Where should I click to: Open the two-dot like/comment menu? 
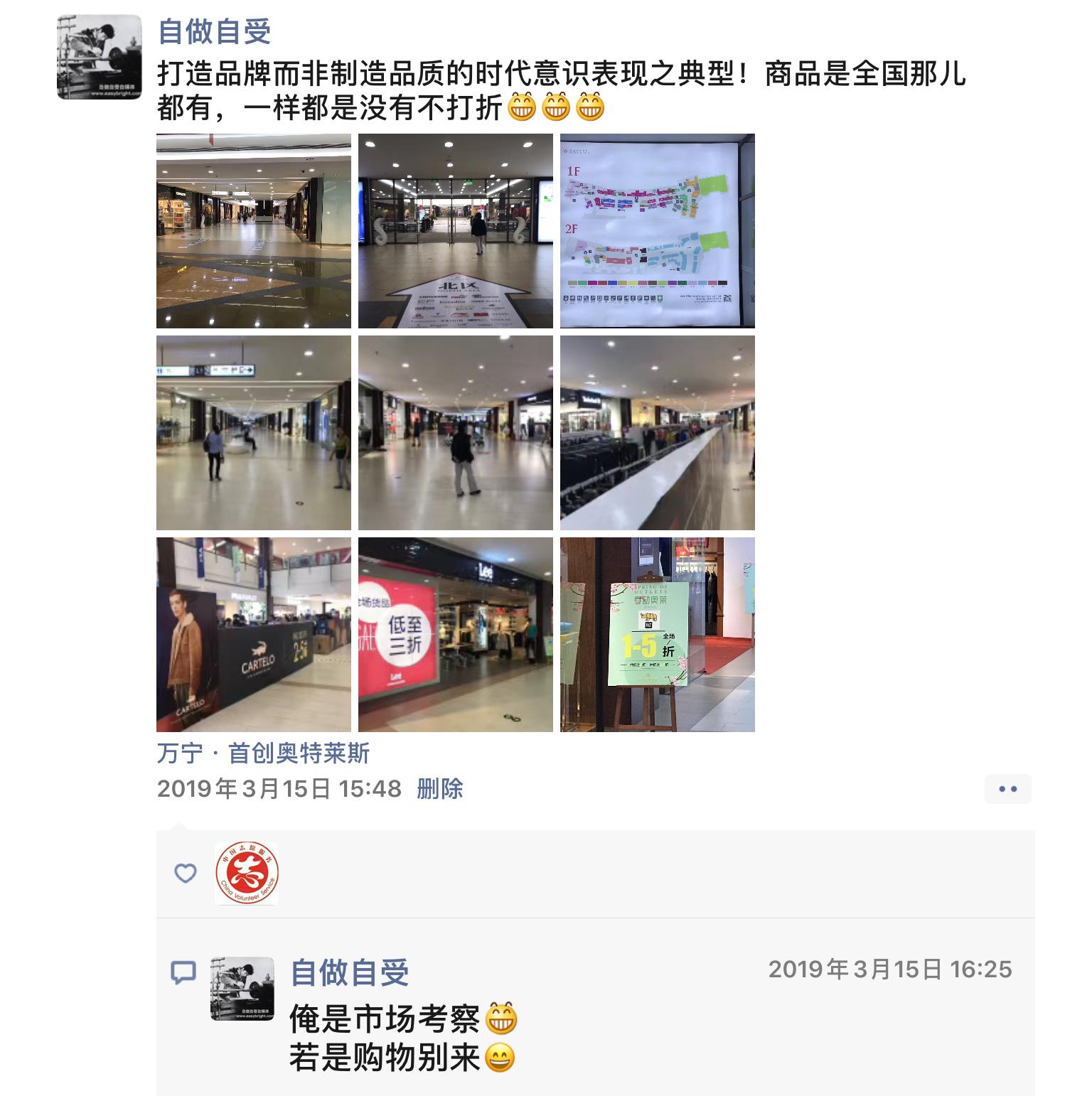coord(1007,789)
